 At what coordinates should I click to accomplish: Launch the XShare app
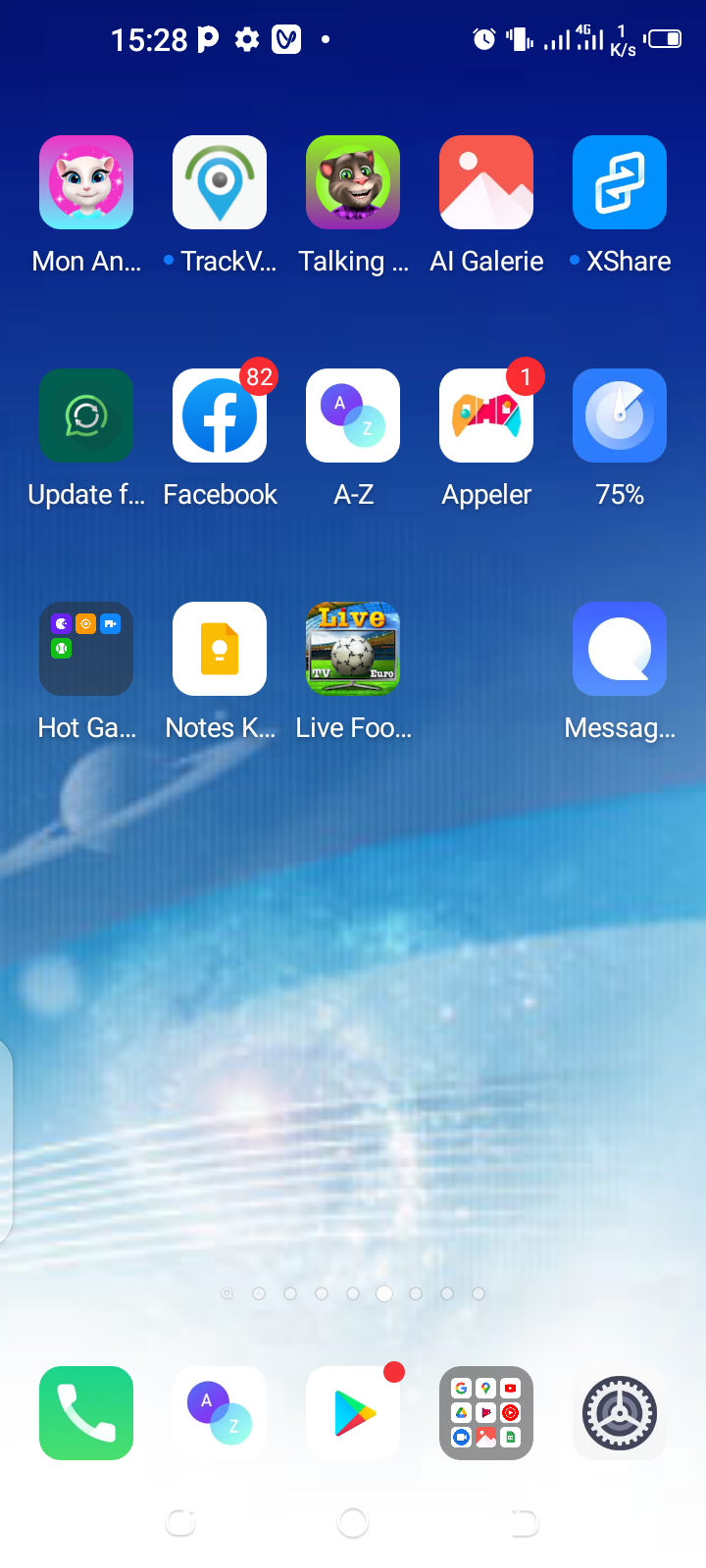tap(620, 183)
